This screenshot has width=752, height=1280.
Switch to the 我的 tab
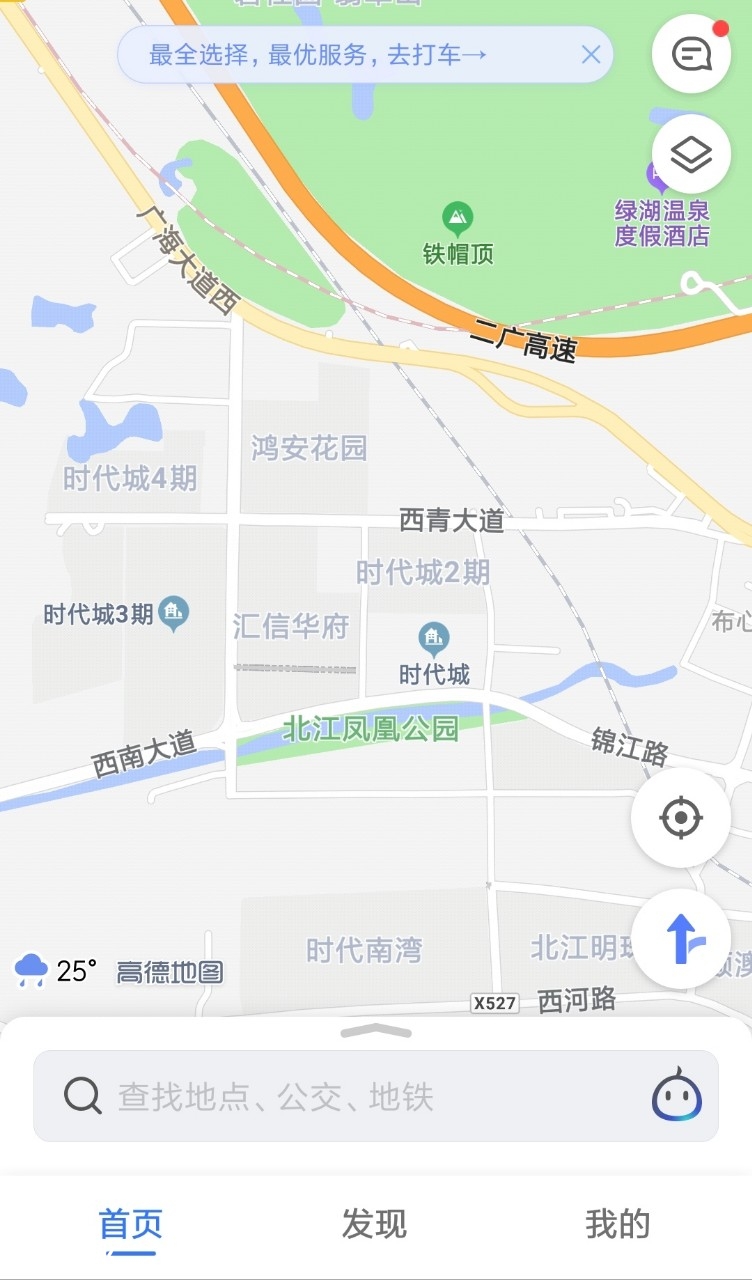pyautogui.click(x=618, y=1224)
